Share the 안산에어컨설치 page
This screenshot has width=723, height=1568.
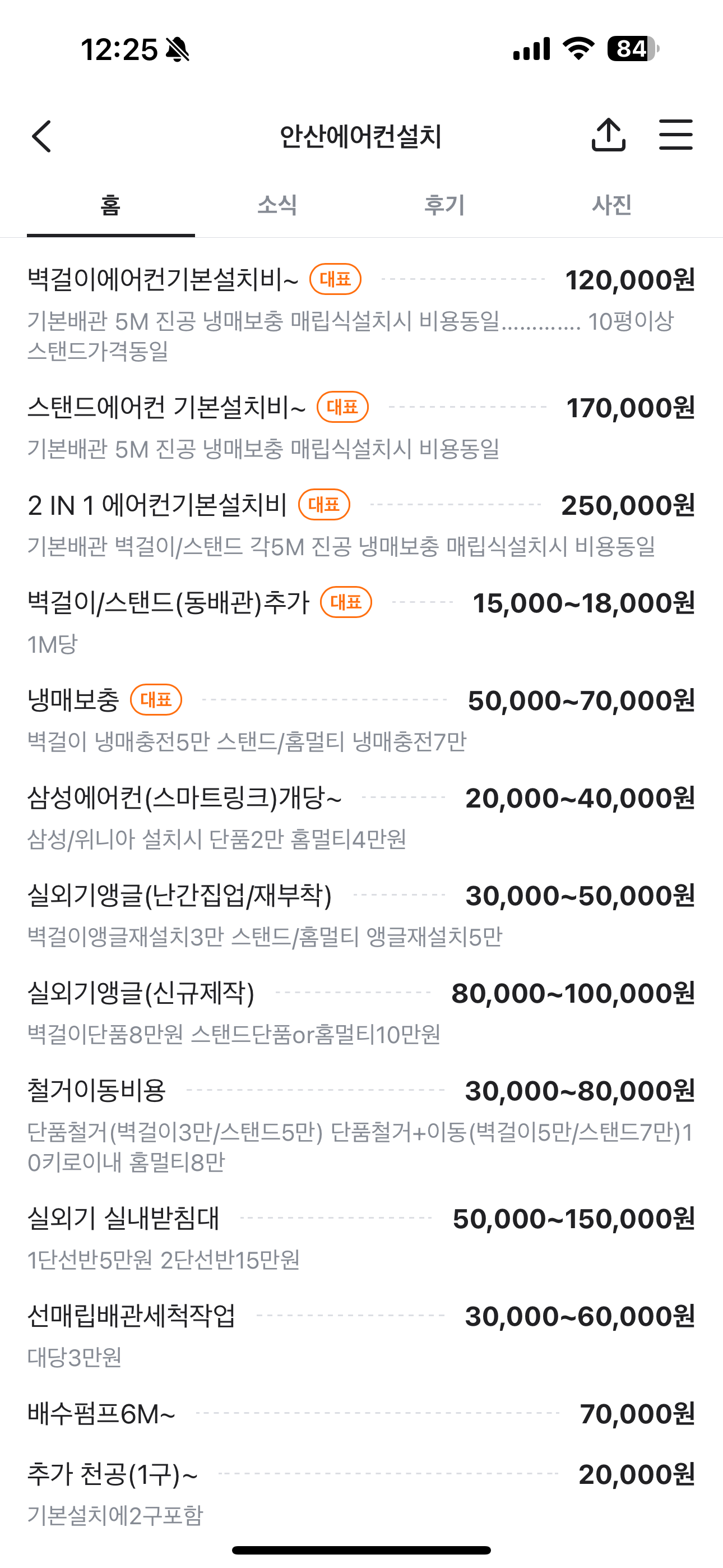(609, 135)
